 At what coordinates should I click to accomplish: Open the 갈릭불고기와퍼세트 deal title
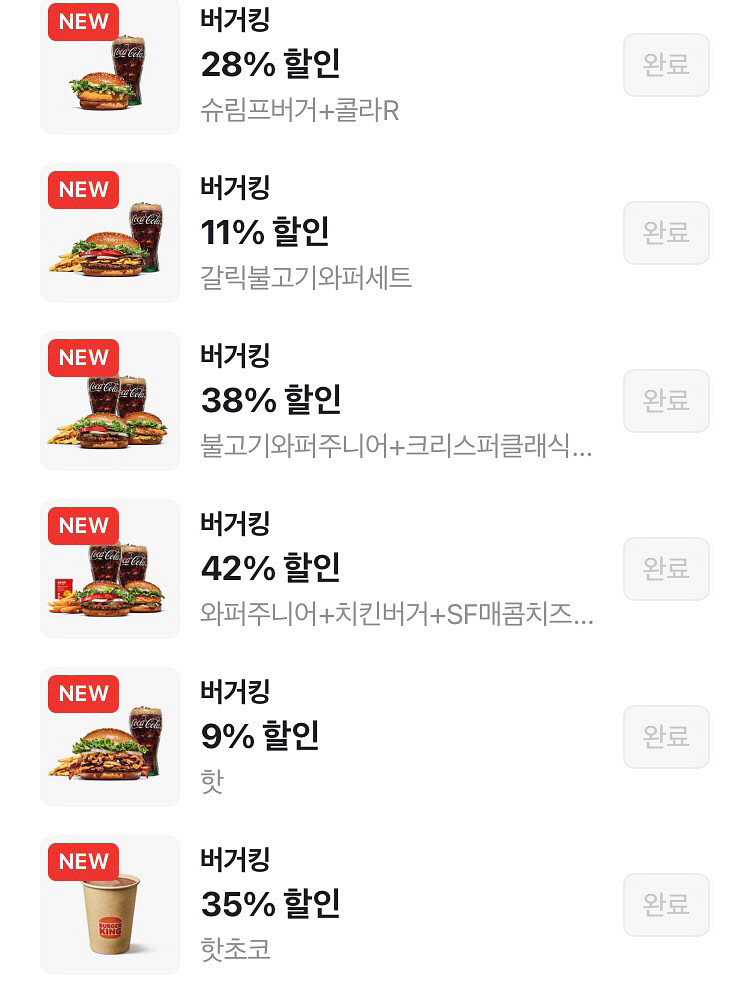[x=235, y=187]
